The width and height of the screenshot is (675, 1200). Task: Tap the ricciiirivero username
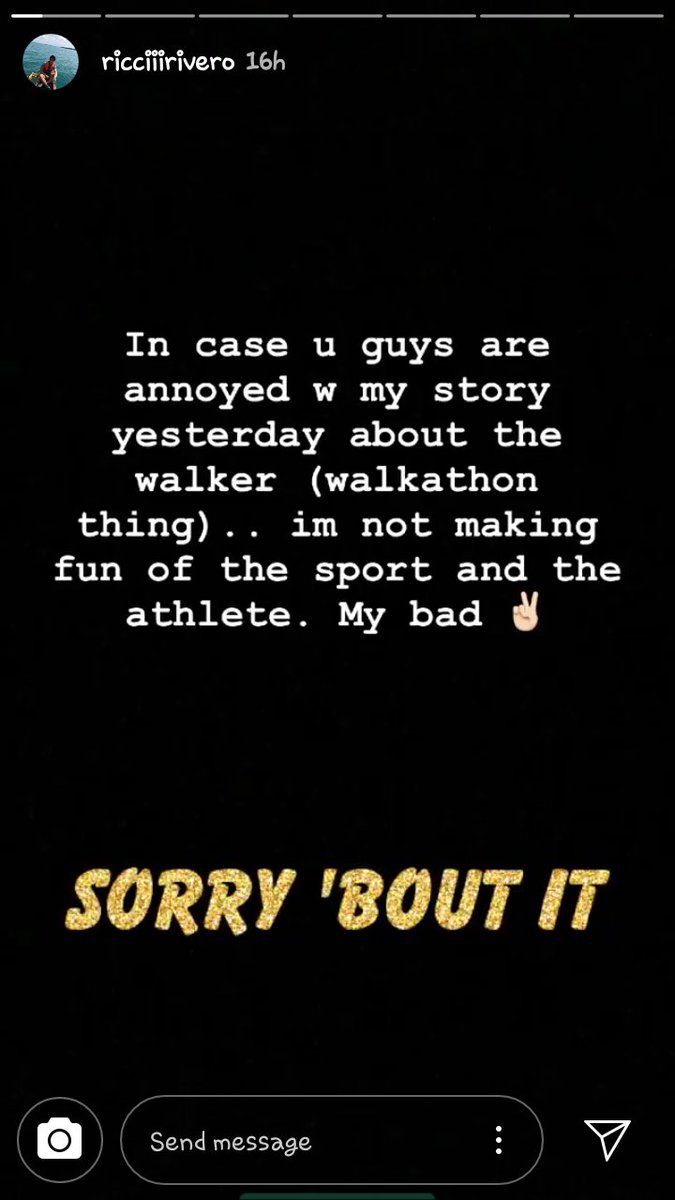tap(168, 62)
